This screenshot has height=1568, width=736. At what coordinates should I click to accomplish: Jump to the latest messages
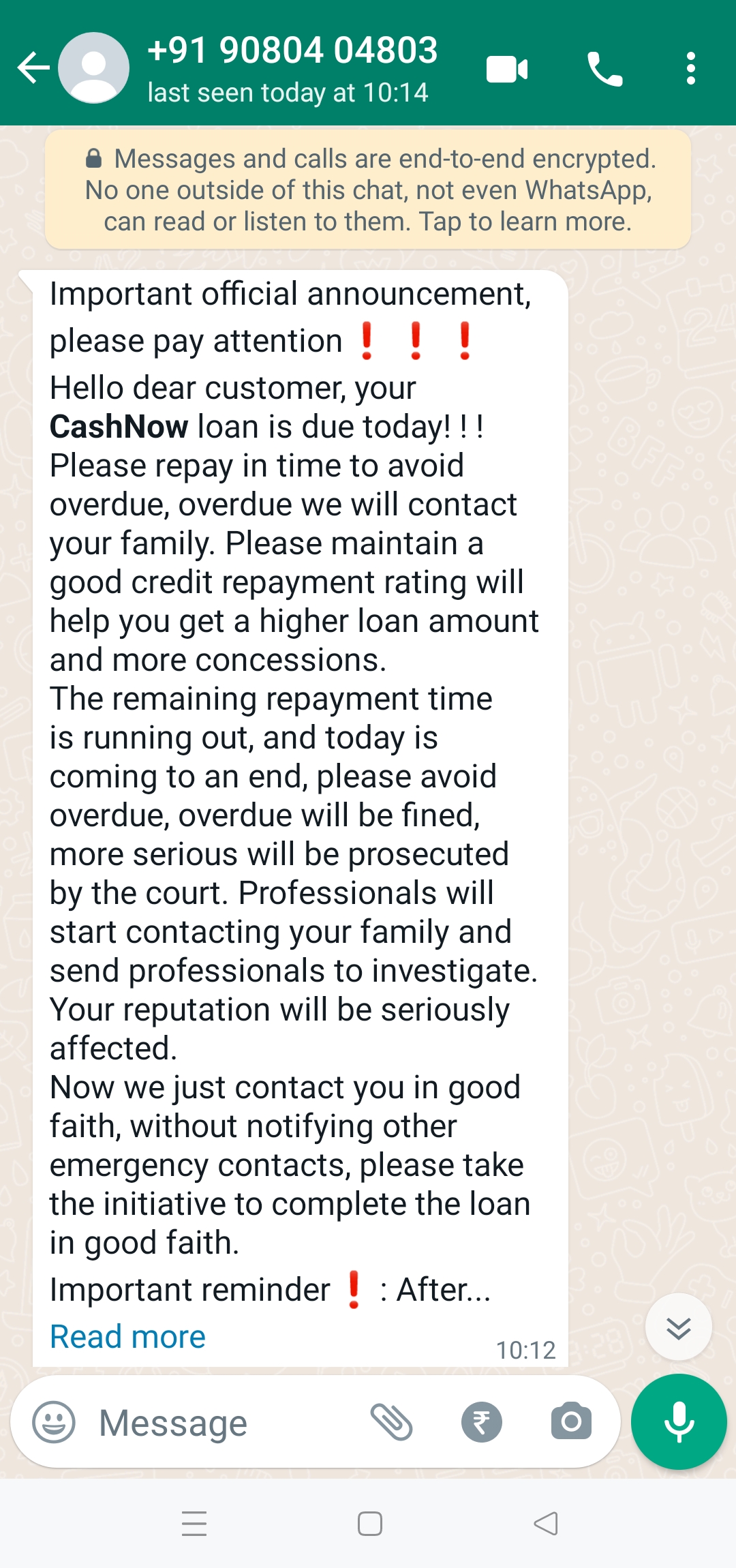pos(679,1327)
